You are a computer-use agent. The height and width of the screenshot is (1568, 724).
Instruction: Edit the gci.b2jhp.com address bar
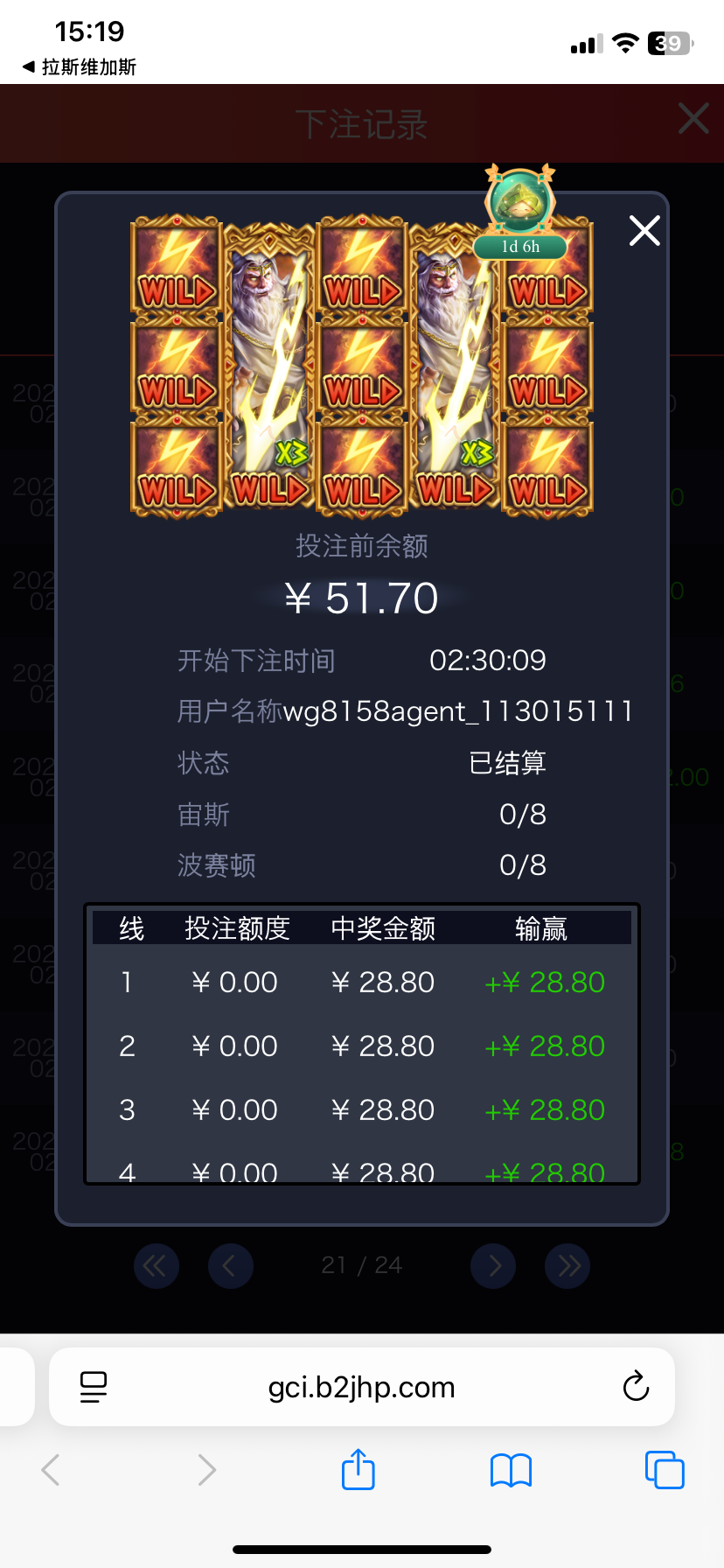(x=362, y=1387)
